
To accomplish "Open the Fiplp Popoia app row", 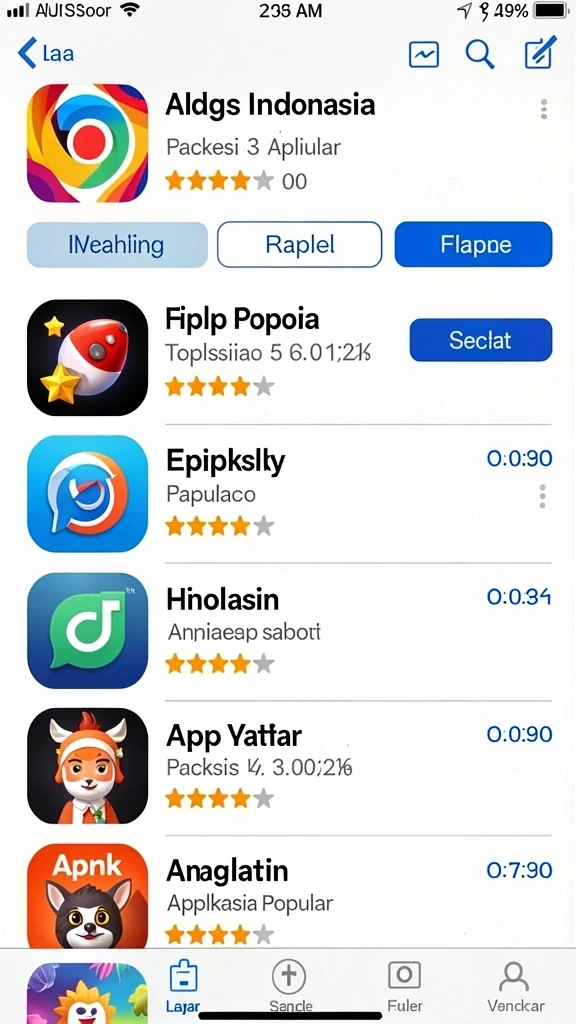I will tap(289, 357).
